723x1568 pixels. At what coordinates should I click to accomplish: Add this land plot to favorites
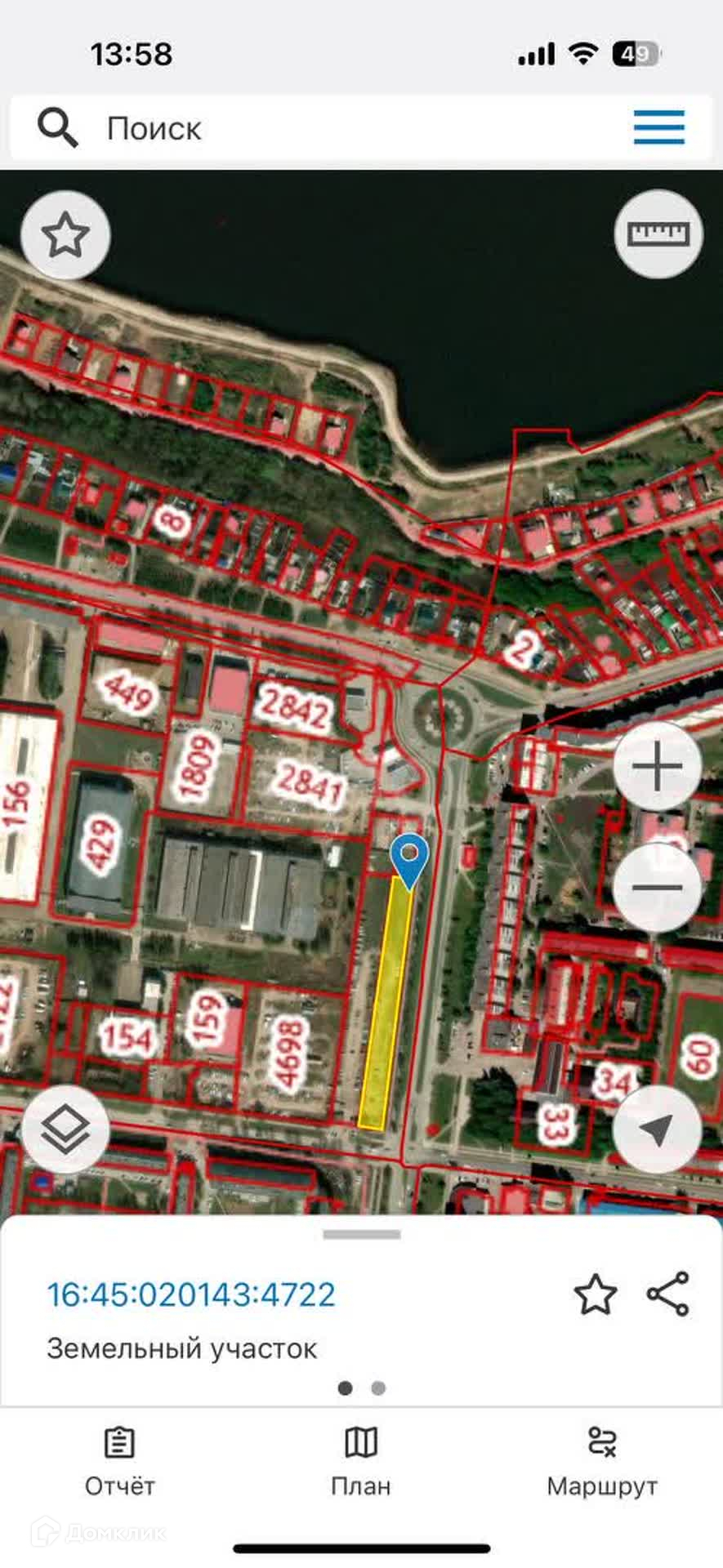point(595,1294)
